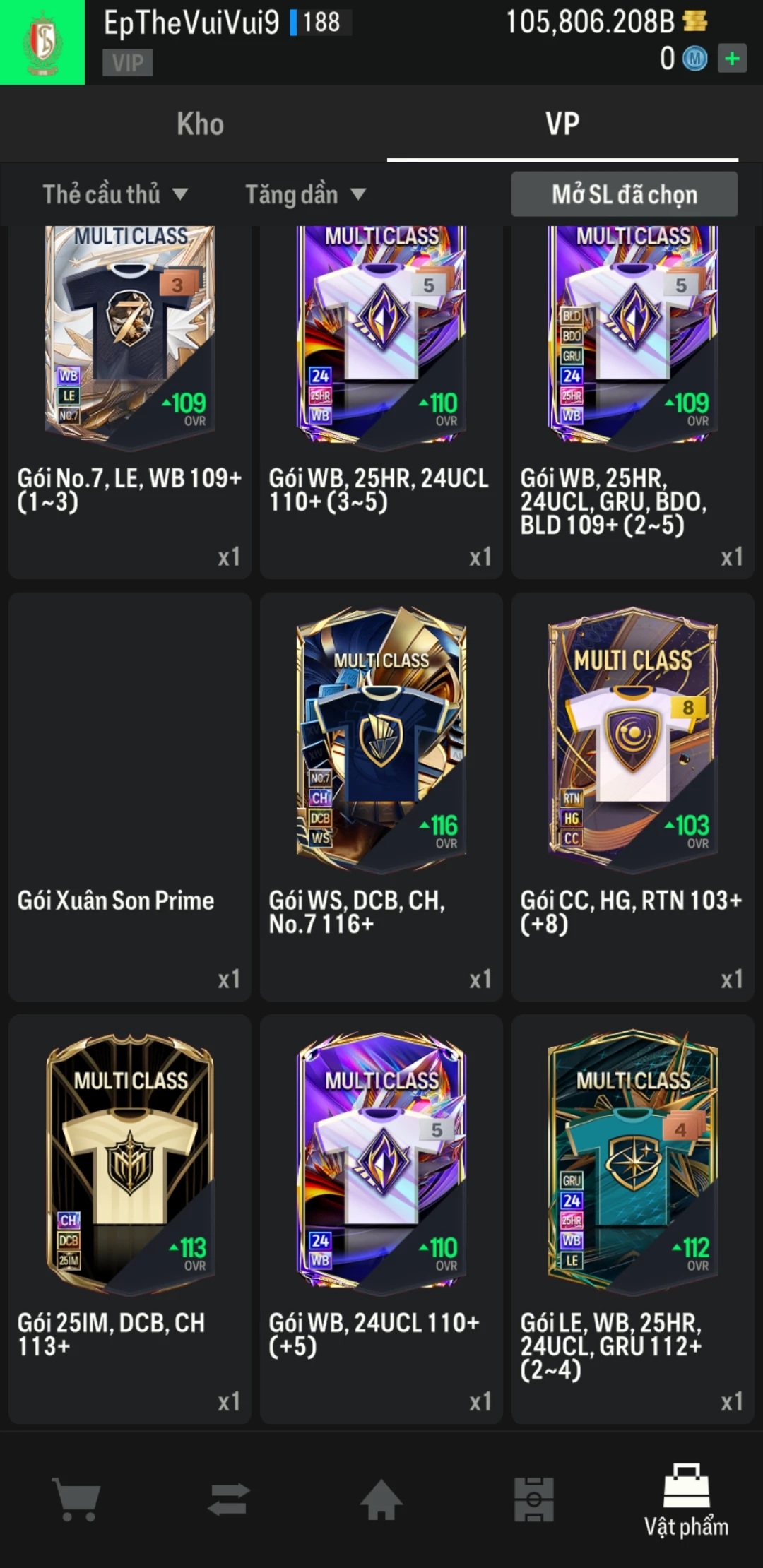
Task: Open the Gói Xuân Son Prime item
Action: coord(130,797)
